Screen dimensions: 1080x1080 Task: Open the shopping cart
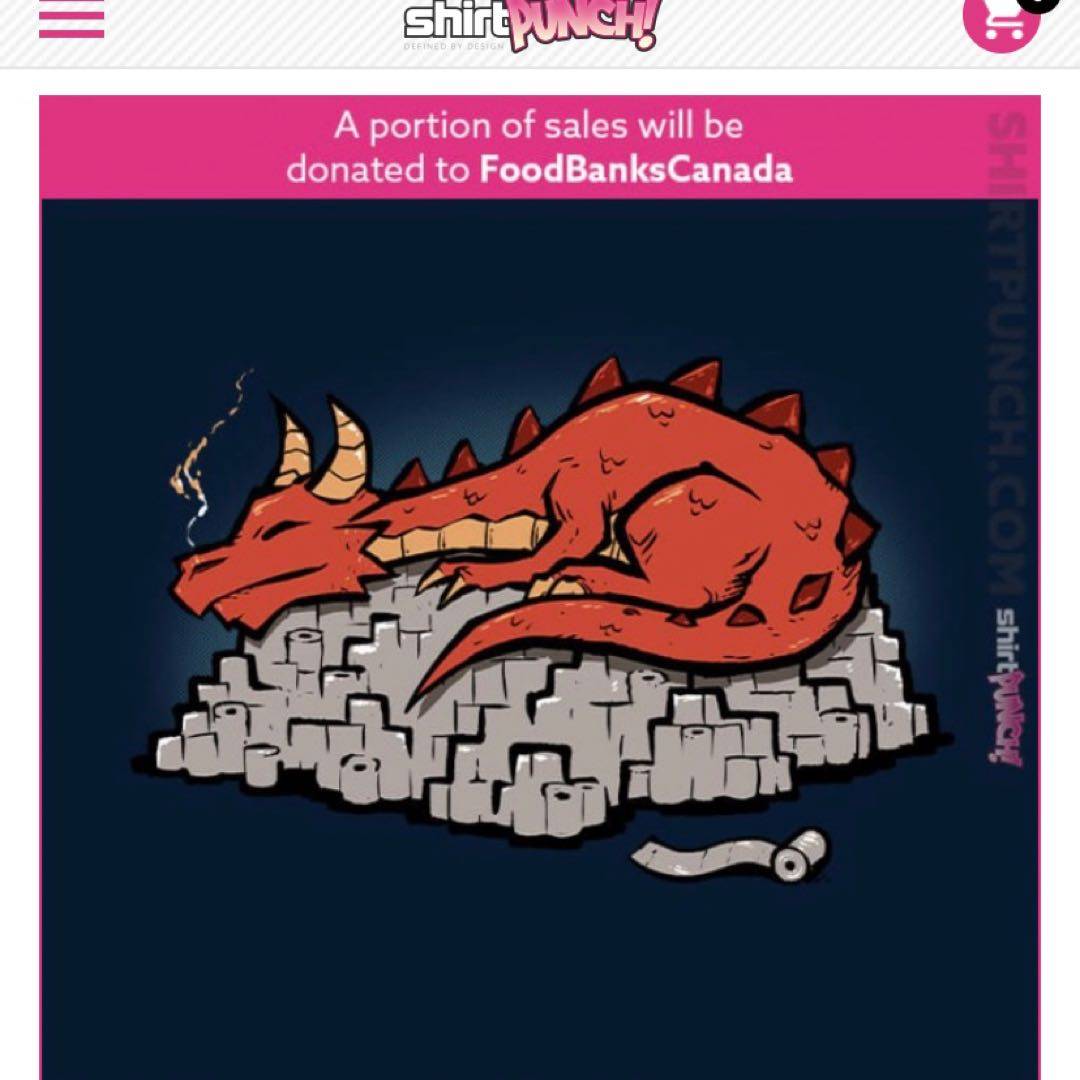pyautogui.click(x=1001, y=20)
